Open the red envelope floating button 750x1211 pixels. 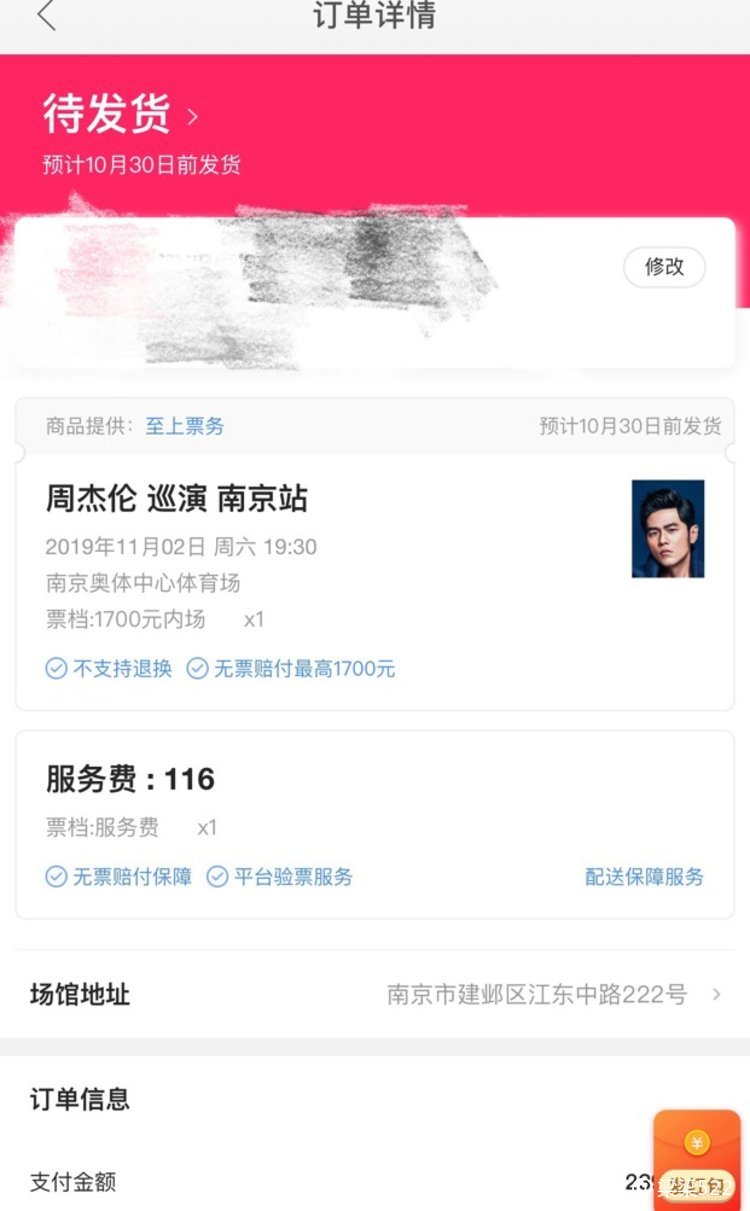[697, 1155]
